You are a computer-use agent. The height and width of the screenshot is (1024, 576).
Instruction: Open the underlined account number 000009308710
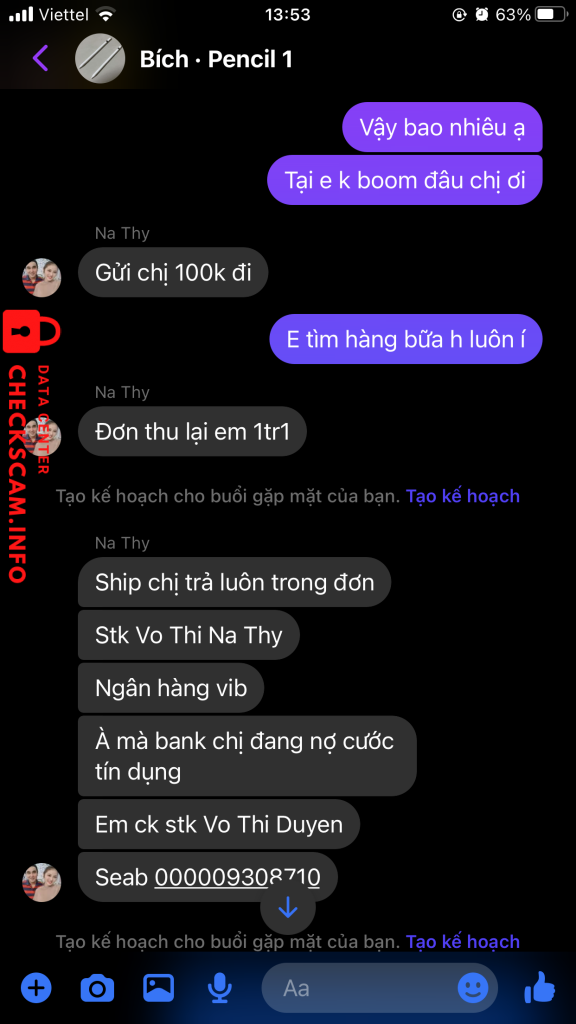coord(237,877)
